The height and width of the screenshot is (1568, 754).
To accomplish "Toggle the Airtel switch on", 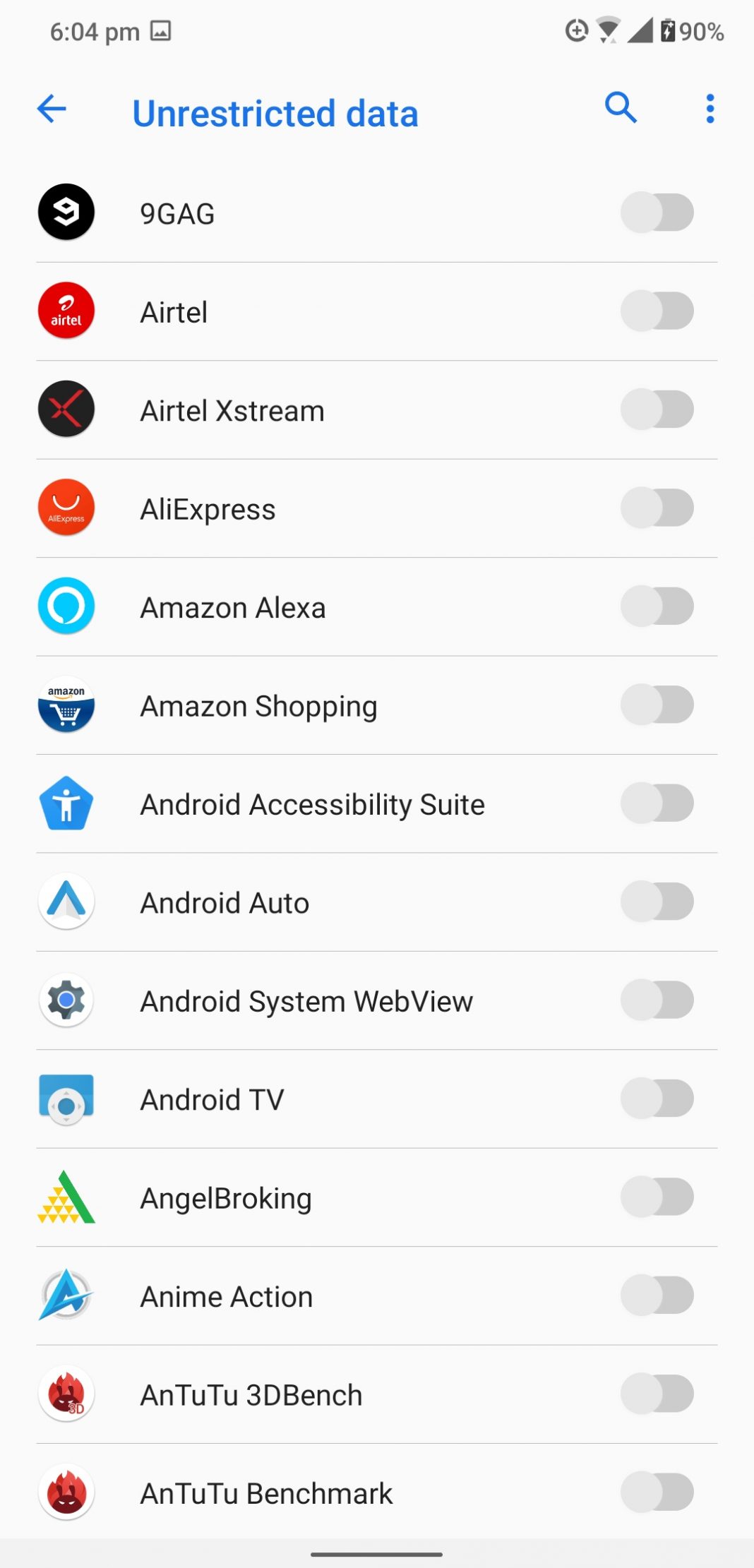I will pyautogui.click(x=657, y=311).
